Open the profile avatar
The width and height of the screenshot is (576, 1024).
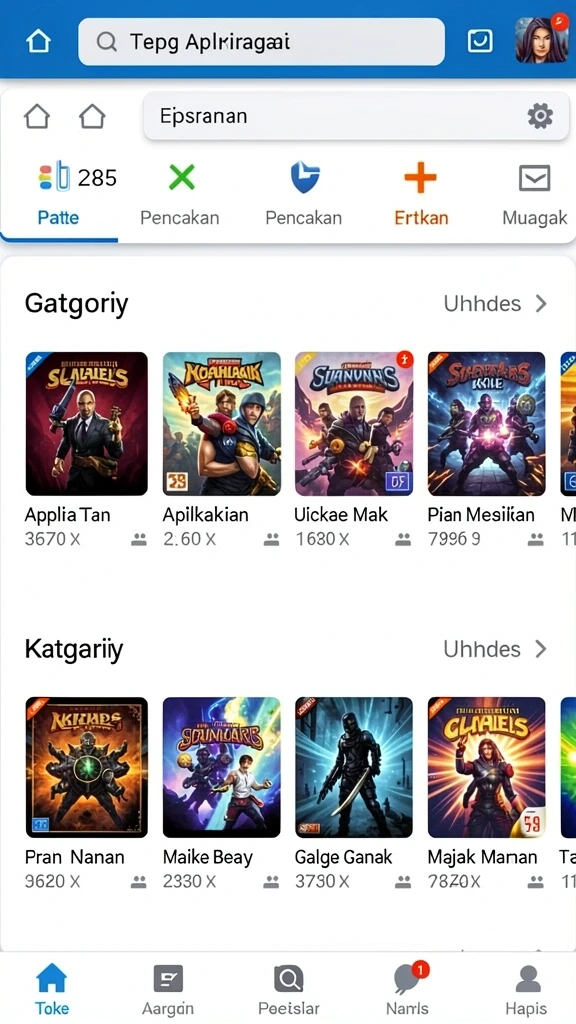541,40
